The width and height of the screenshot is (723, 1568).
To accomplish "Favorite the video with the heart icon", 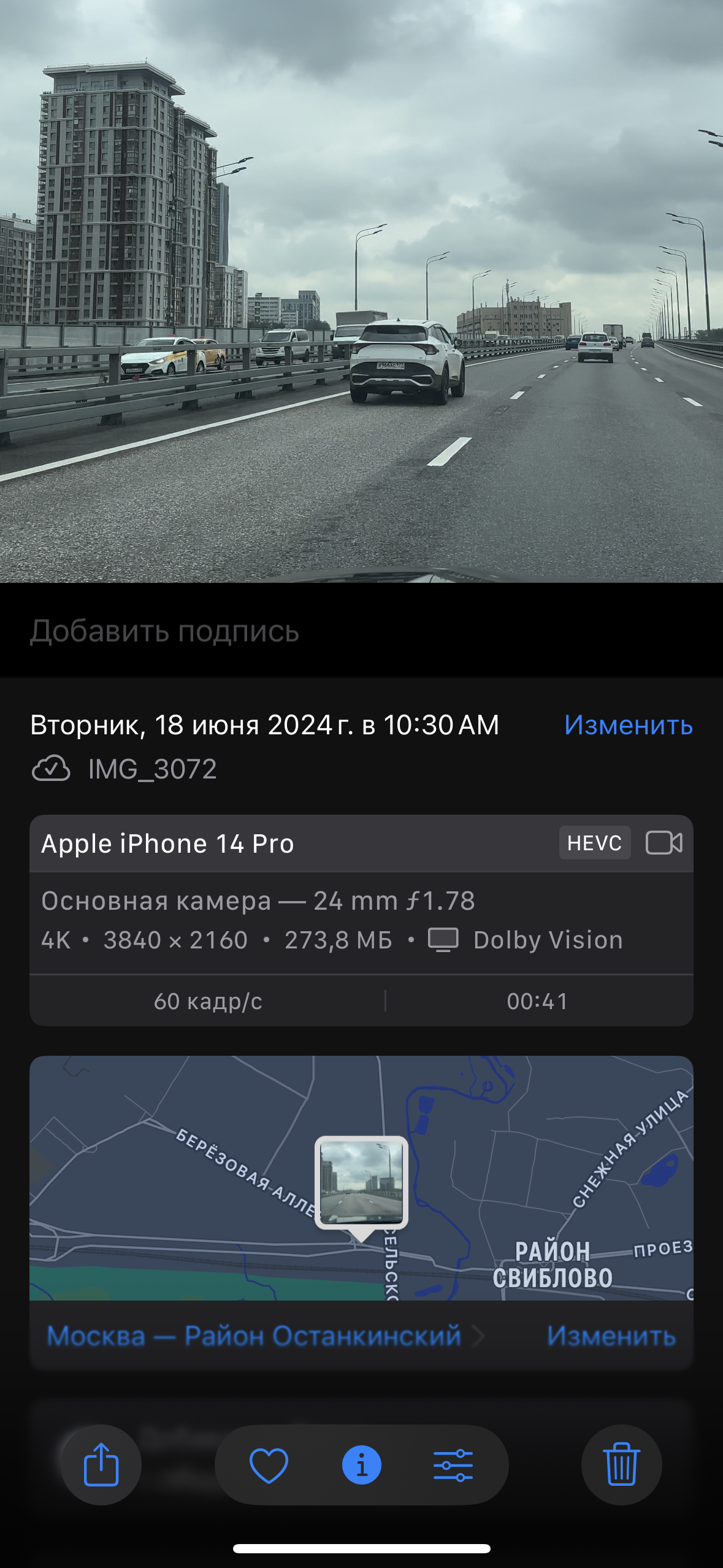I will 269,1465.
